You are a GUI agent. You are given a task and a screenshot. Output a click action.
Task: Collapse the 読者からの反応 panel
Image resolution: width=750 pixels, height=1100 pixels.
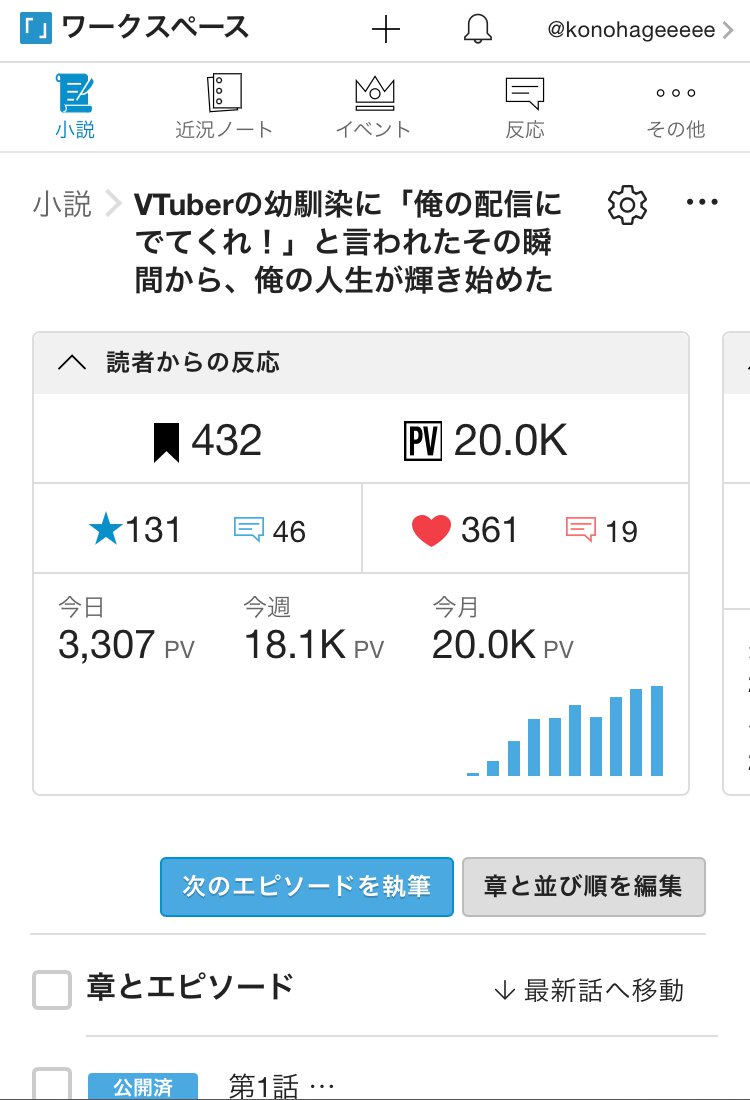point(72,363)
